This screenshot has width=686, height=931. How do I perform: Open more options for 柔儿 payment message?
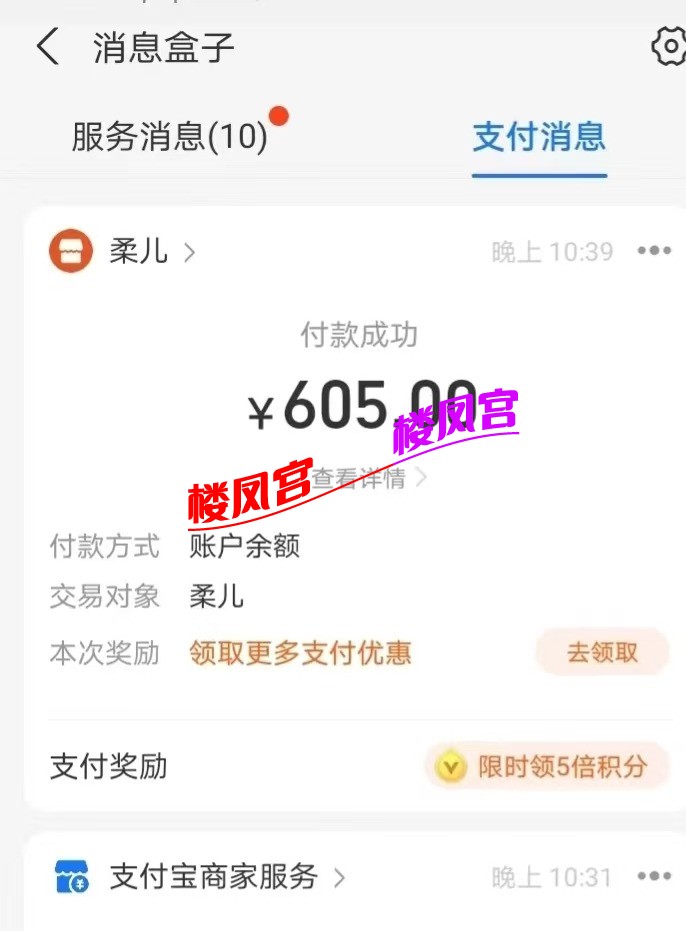tap(654, 251)
